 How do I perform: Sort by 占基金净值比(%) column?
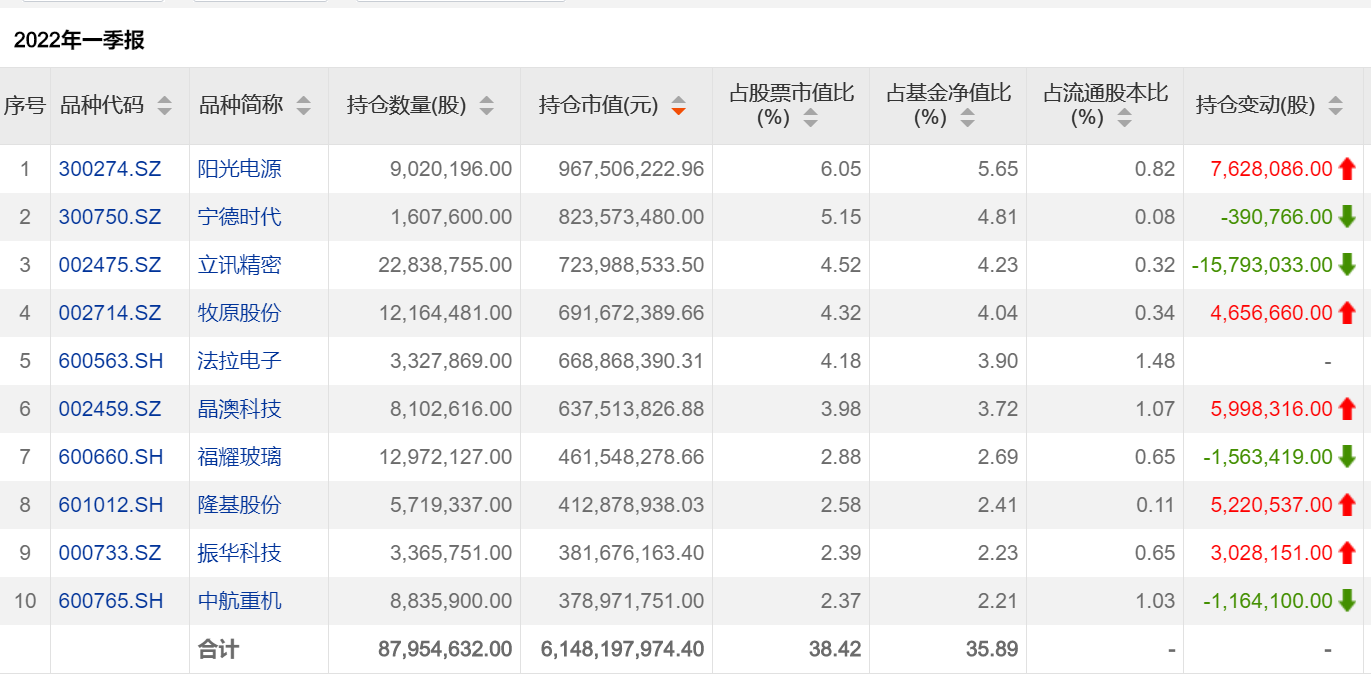pos(967,117)
